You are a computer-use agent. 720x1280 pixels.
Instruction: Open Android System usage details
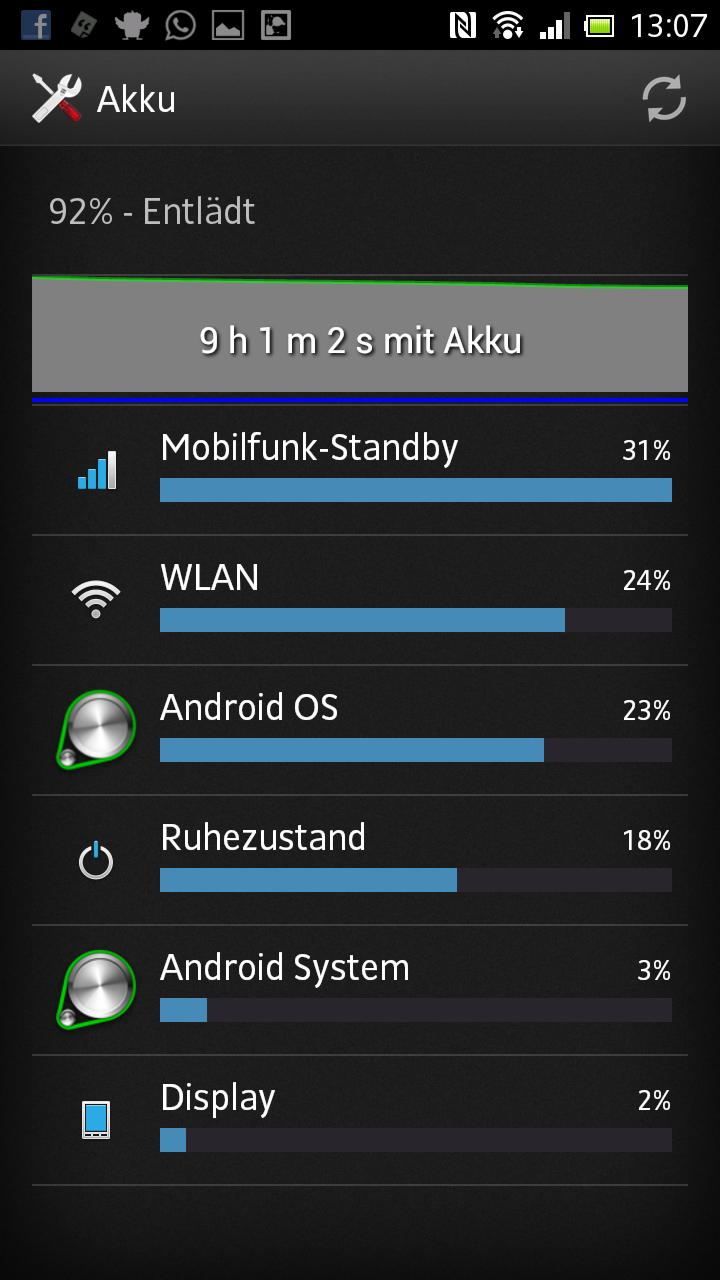(x=360, y=990)
